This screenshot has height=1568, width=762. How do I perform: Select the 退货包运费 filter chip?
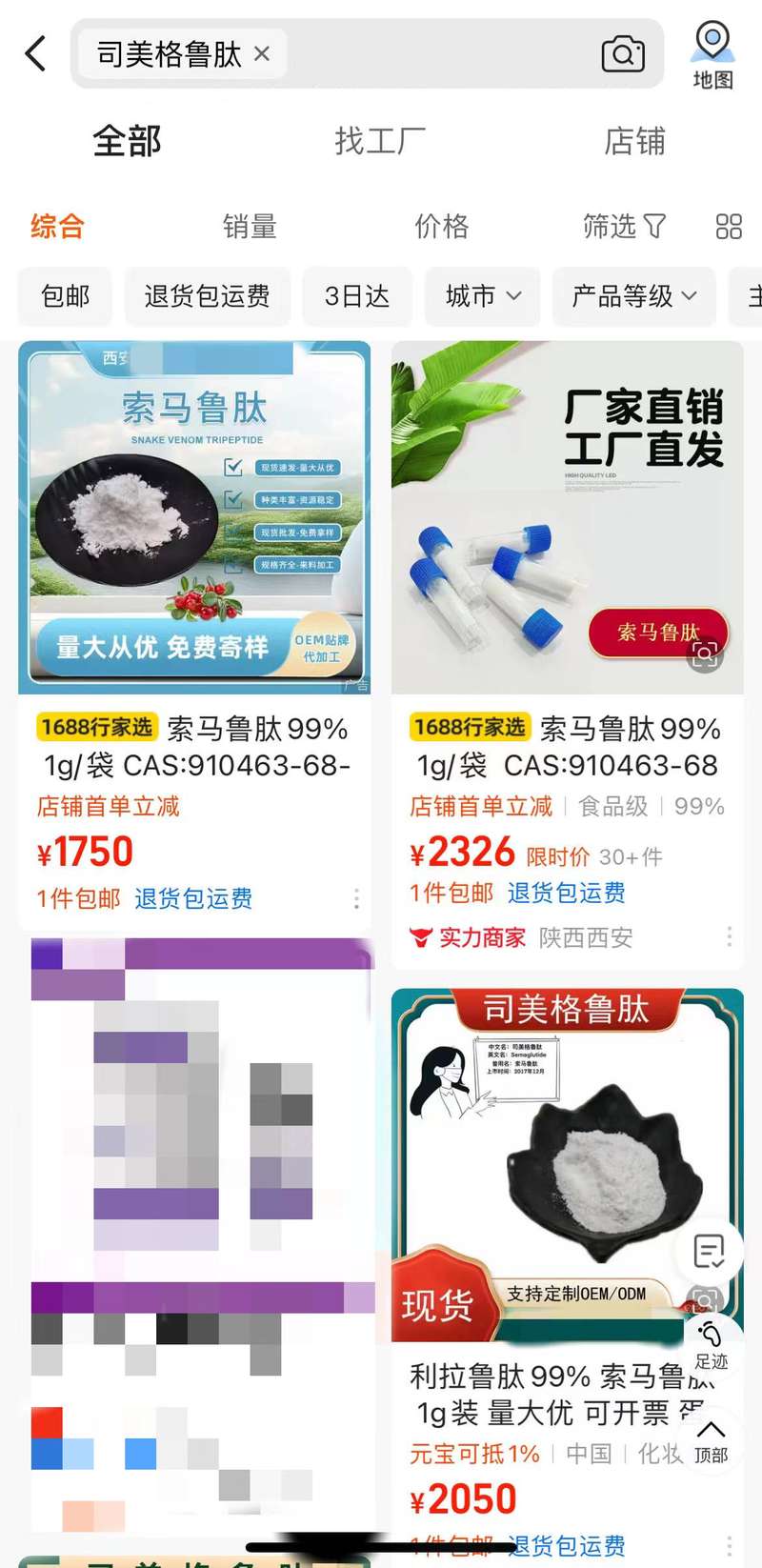207,296
